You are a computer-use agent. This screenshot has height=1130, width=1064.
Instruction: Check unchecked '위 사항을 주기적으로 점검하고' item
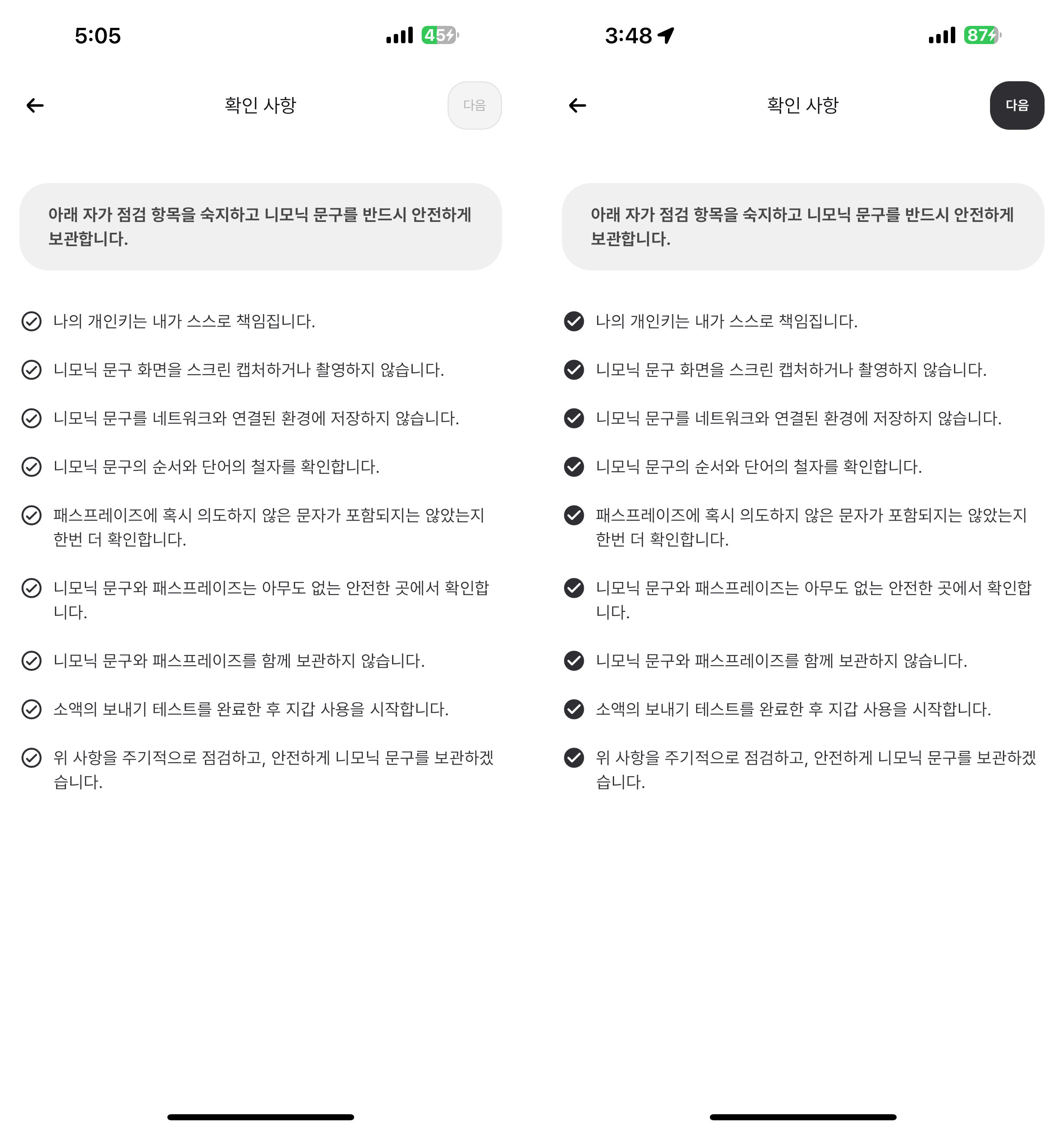[x=31, y=758]
